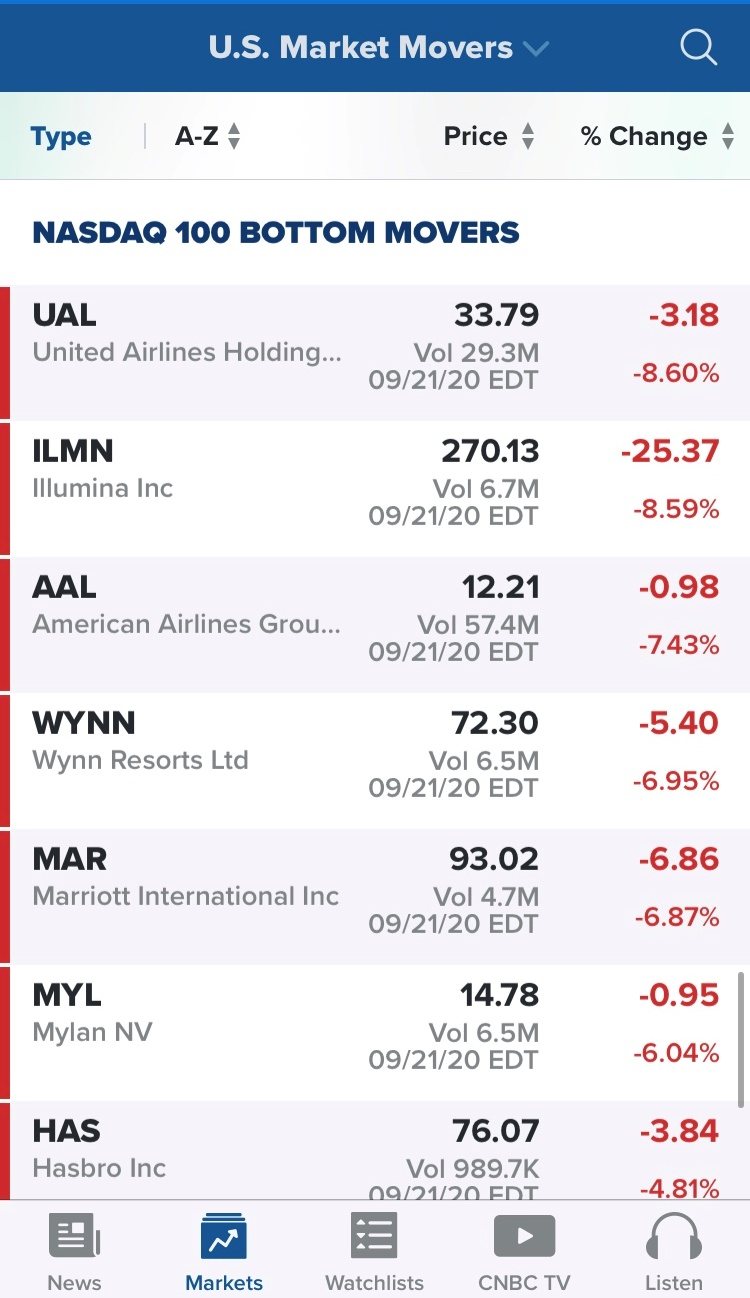750x1298 pixels.
Task: Switch to the Markets tab
Action: (224, 1250)
